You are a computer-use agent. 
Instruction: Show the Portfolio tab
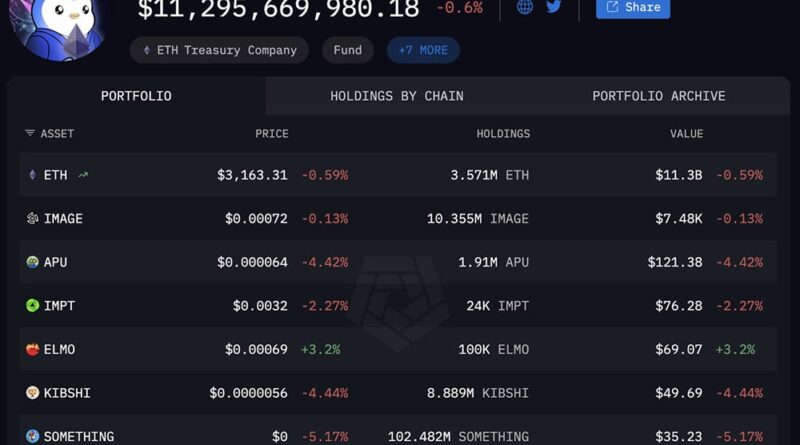coord(136,96)
